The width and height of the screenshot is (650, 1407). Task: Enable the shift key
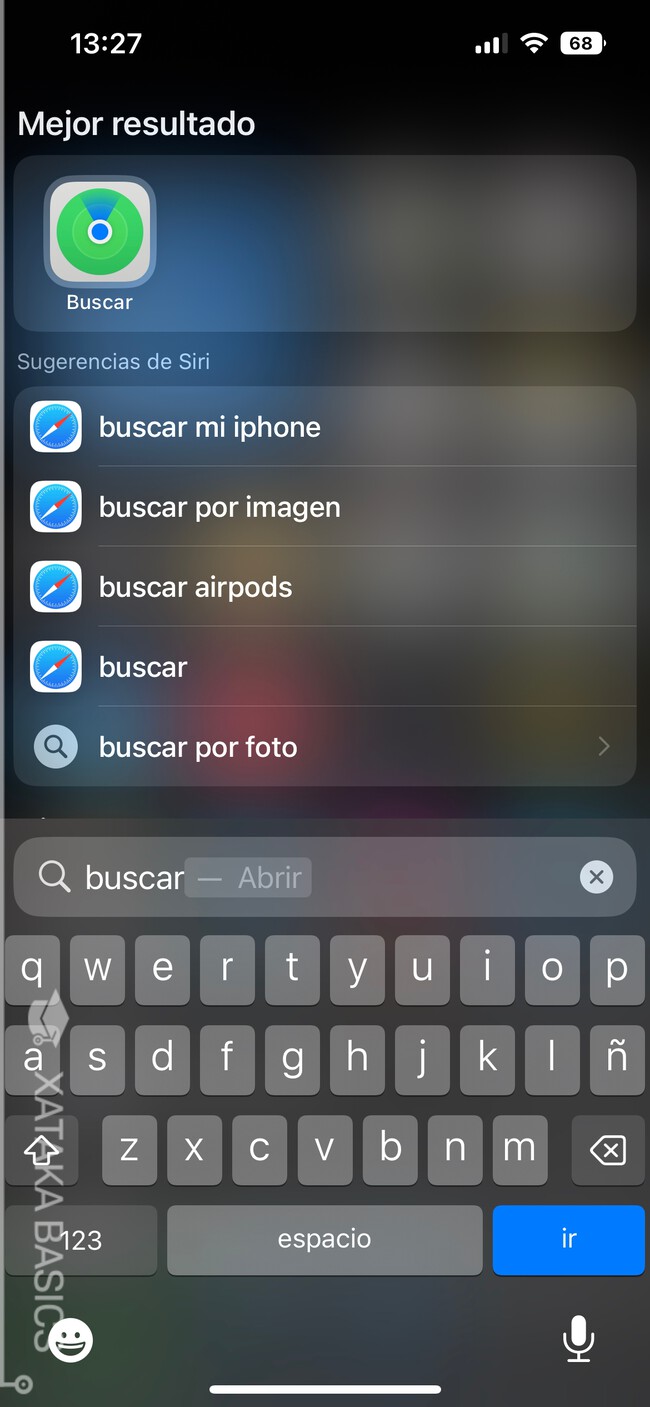click(x=41, y=1150)
